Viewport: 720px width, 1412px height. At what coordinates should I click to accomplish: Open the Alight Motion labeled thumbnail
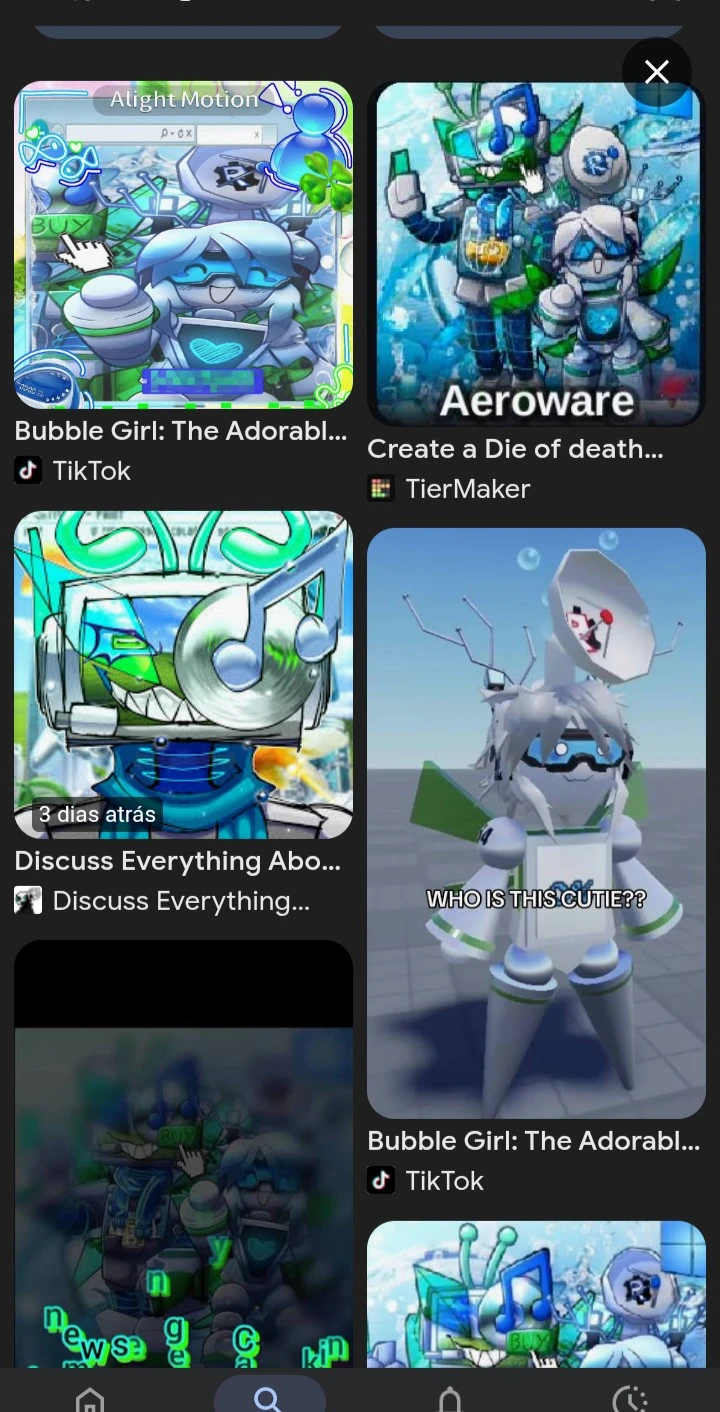pos(183,245)
